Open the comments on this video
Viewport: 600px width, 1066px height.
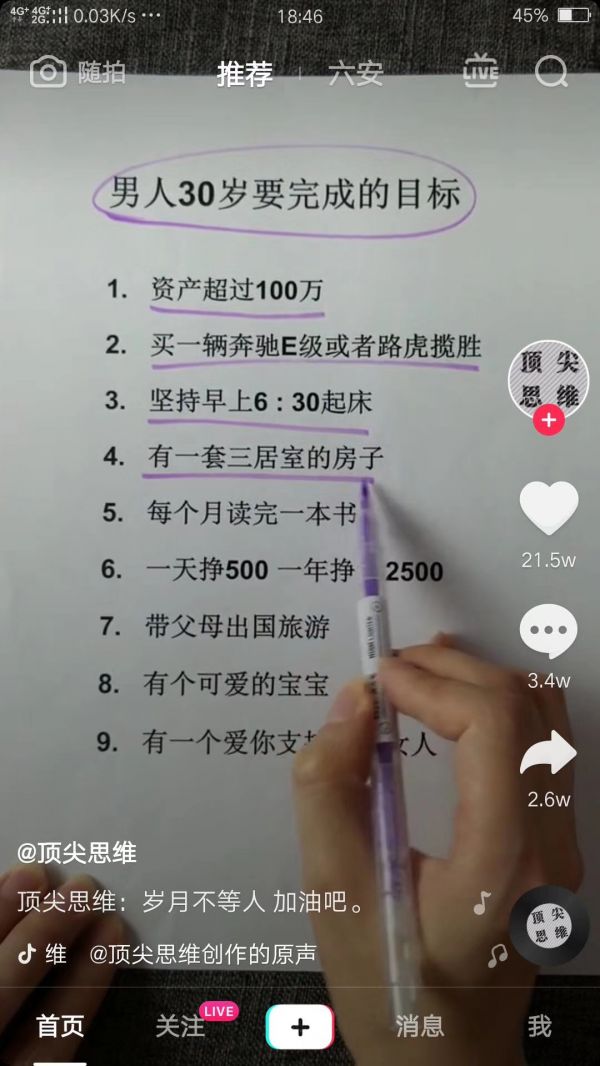point(548,632)
